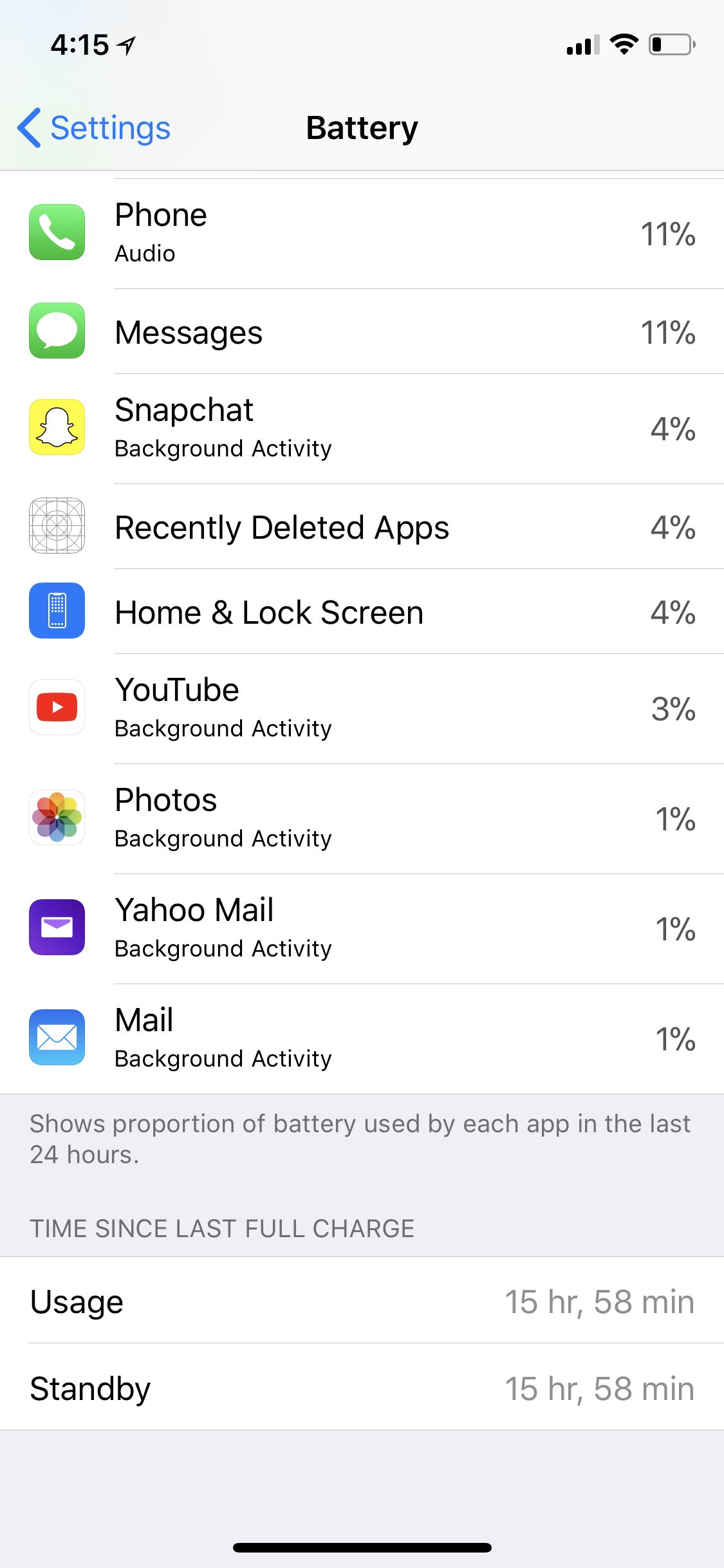724x1568 pixels.
Task: Tap the Photos battery usage row
Action: [362, 819]
